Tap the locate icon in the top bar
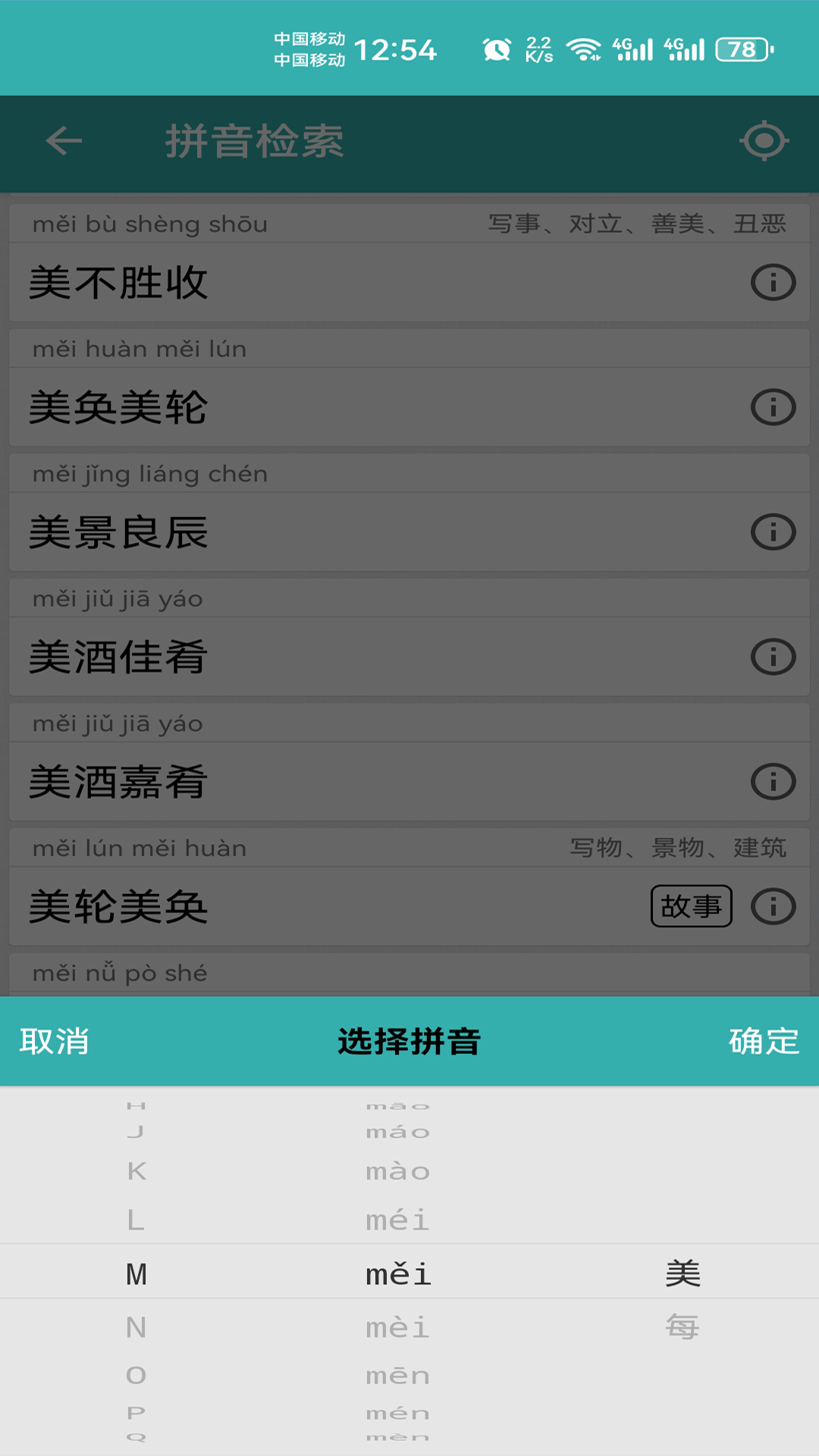 [766, 141]
